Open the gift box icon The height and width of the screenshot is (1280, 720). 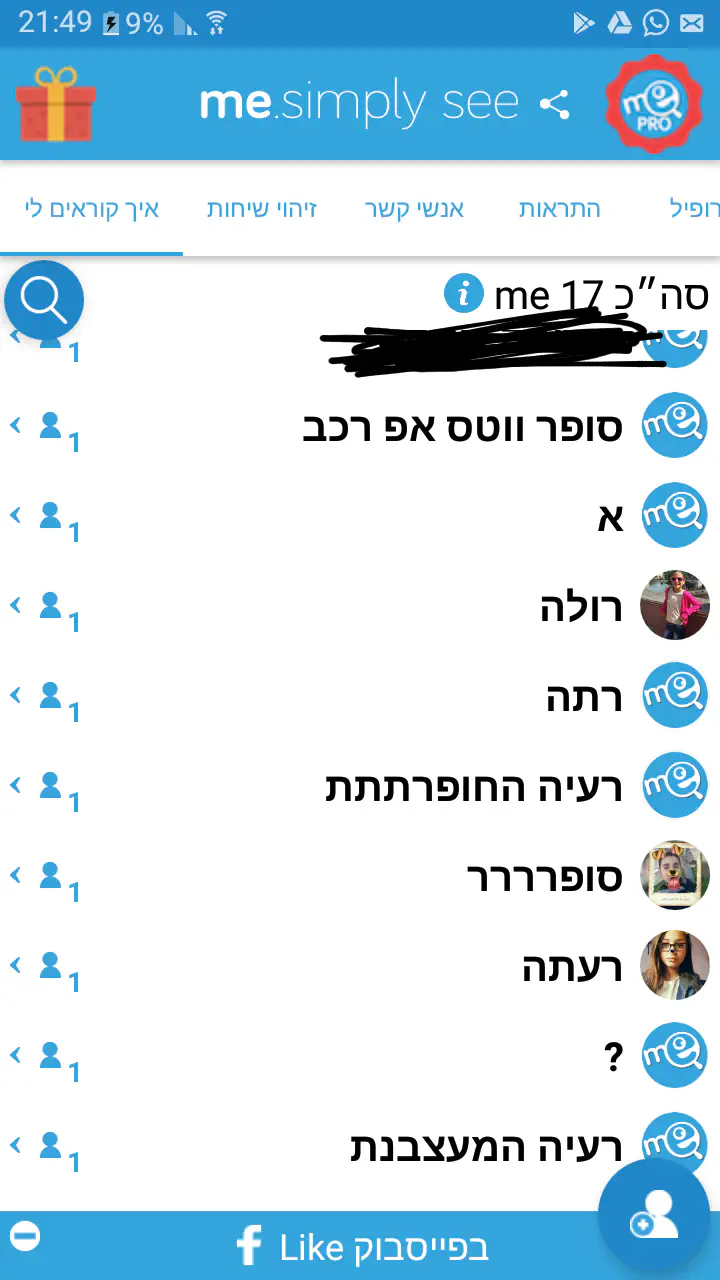point(56,104)
